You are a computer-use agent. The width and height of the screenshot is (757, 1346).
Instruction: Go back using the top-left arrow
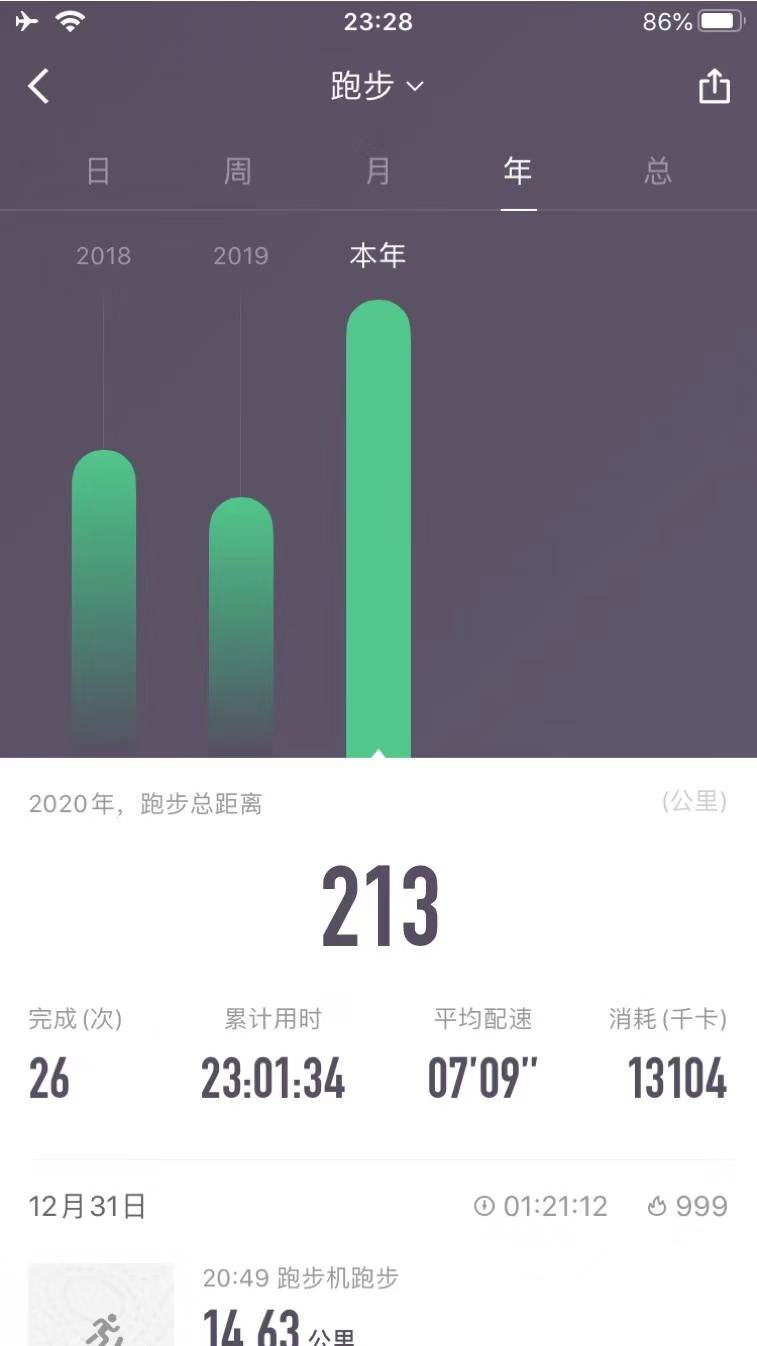tap(38, 87)
